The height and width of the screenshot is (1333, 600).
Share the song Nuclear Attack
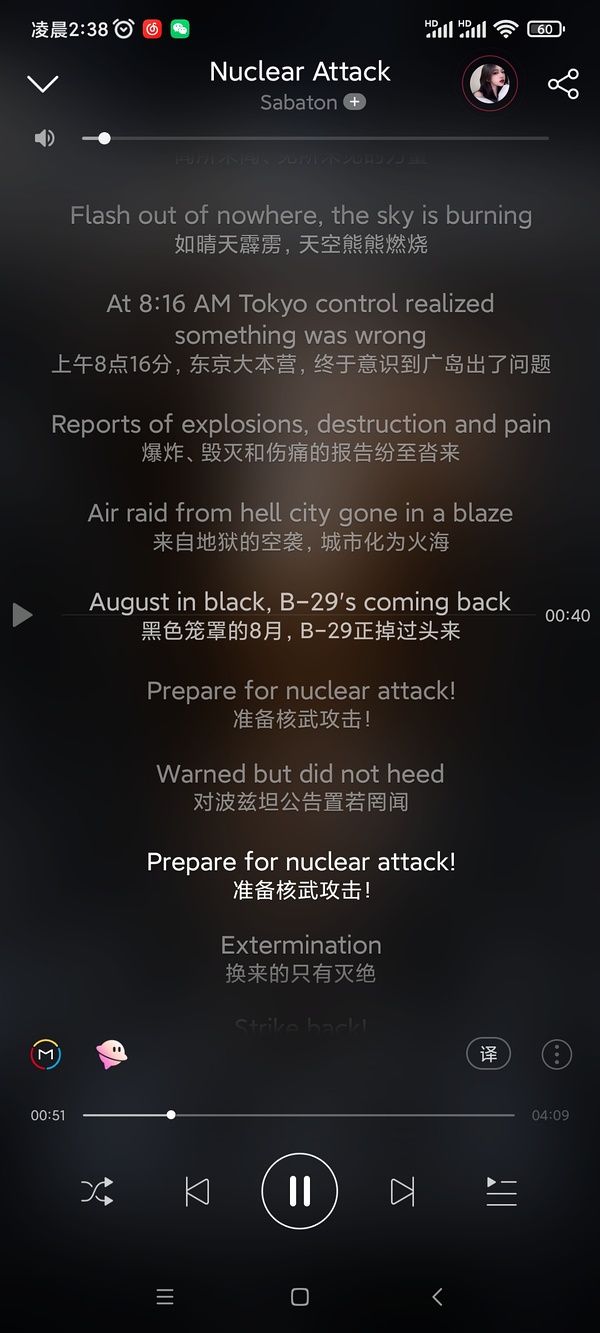tap(563, 84)
